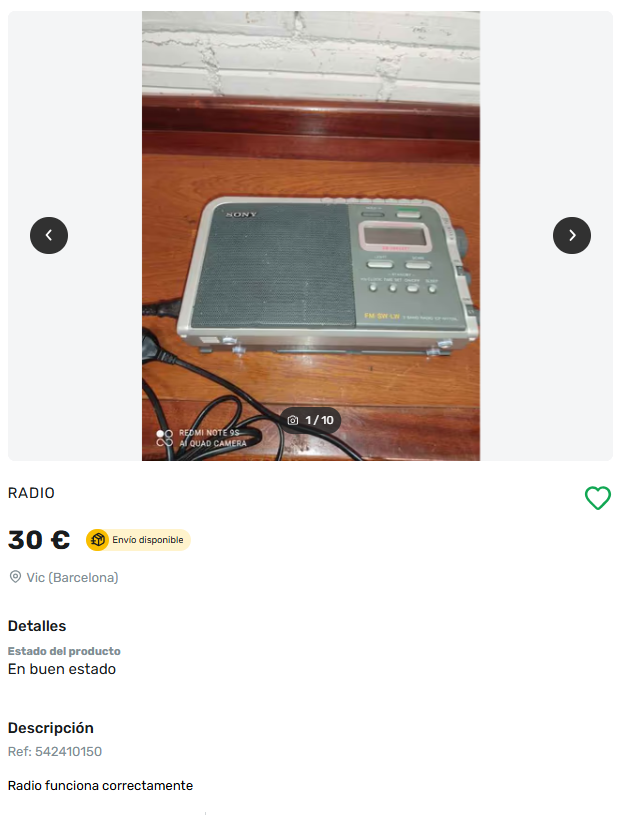Show the next product photo
This screenshot has height=815, width=621.
click(571, 236)
